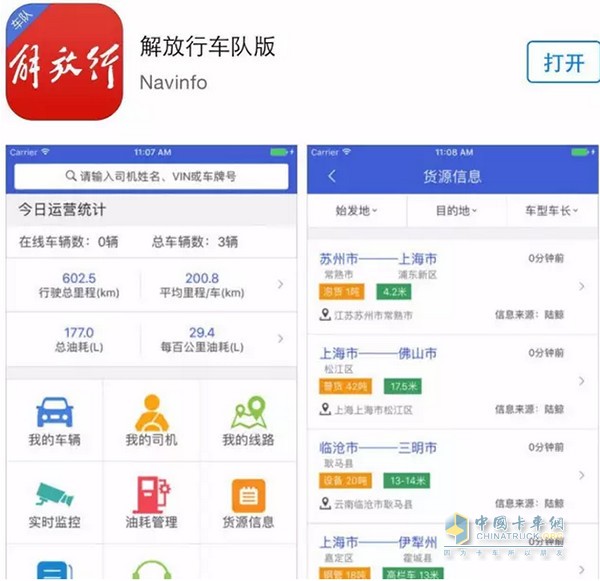View the 今日运营统计 preview screenshot
This screenshot has width=600, height=581.
151,360
